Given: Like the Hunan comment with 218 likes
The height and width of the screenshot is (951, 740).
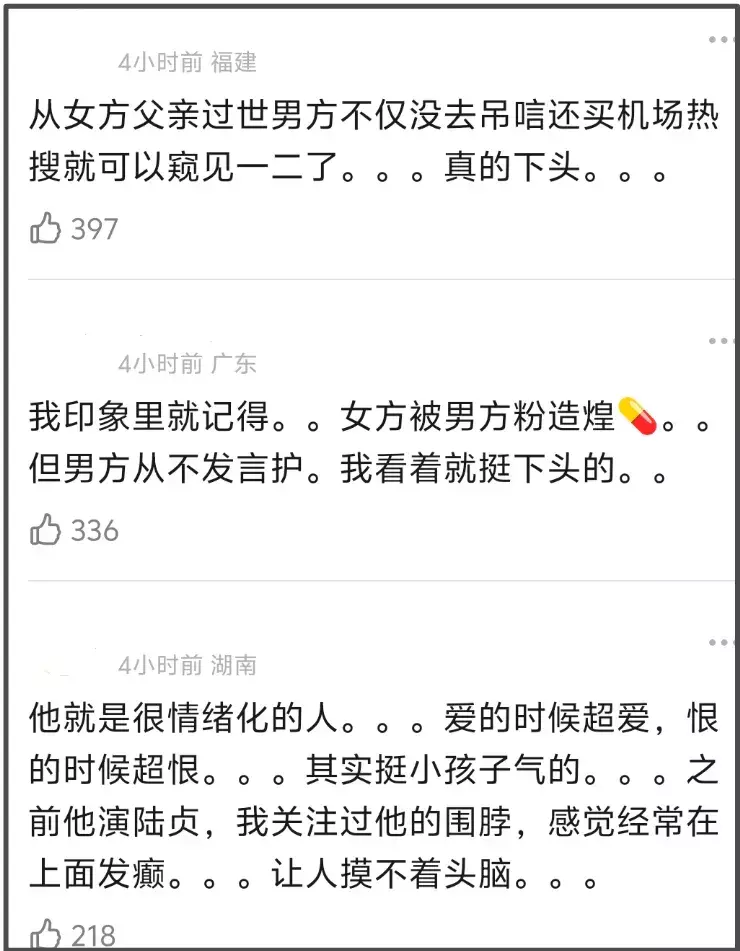Looking at the screenshot, I should 45,934.
